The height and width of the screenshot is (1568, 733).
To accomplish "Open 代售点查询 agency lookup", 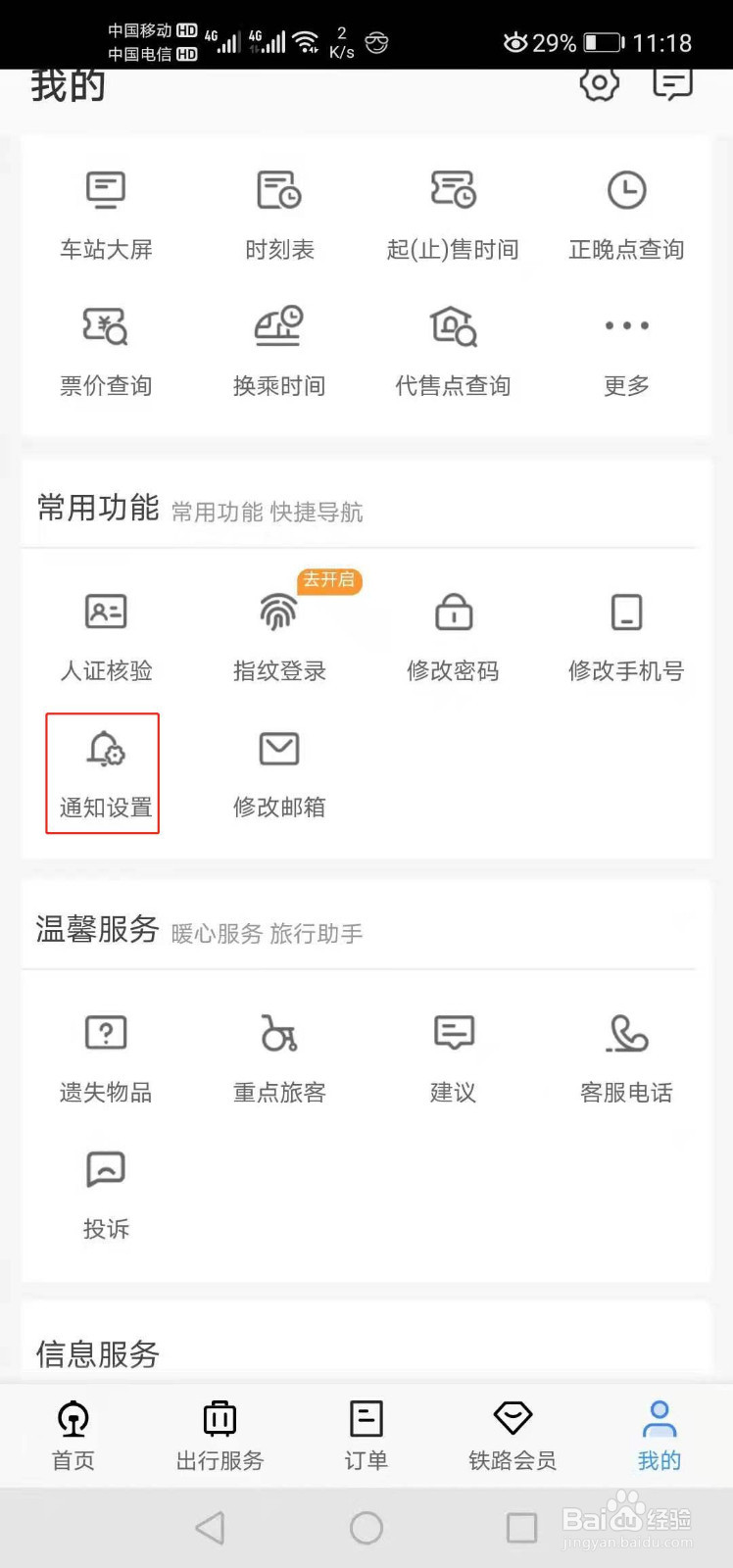I will coord(452,350).
